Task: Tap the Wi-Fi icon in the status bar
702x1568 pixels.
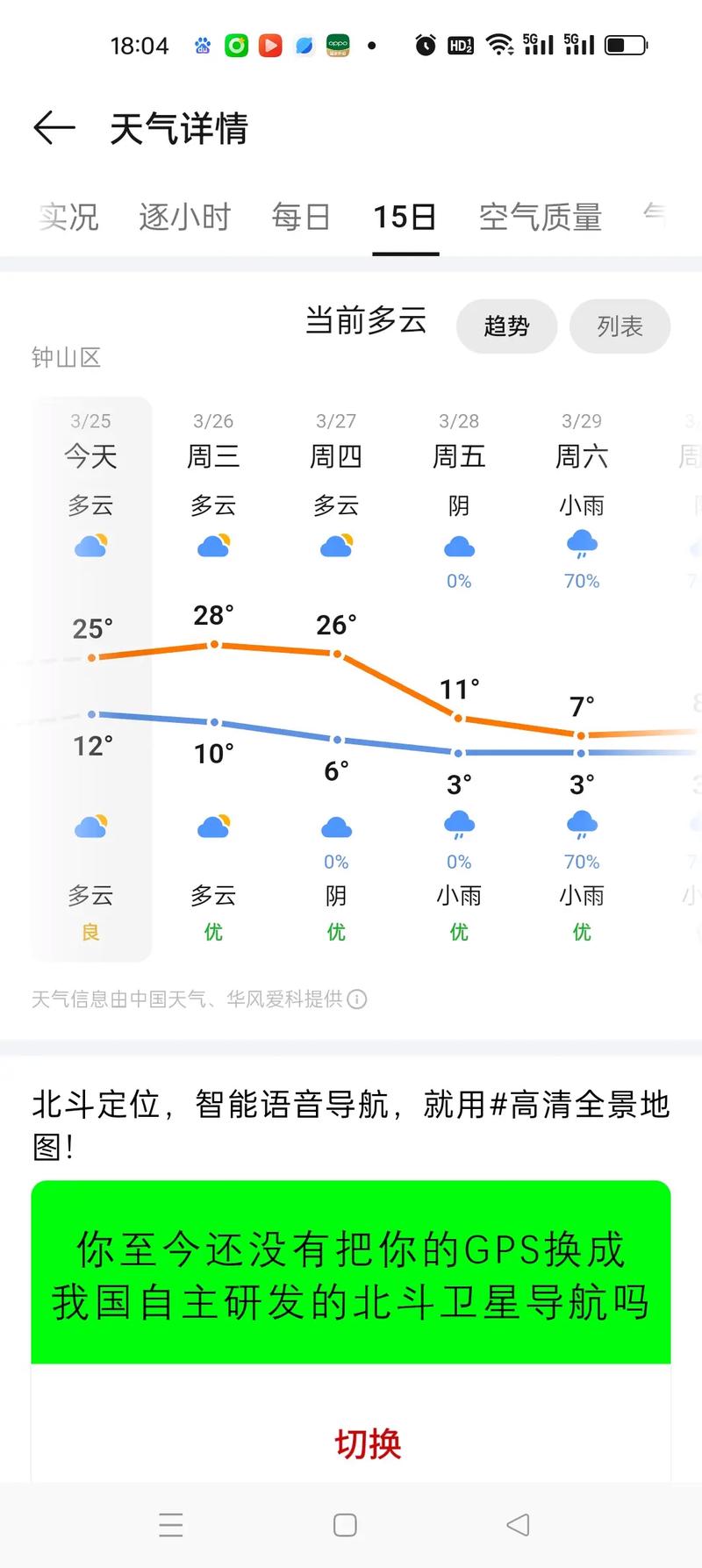Action: (x=498, y=46)
